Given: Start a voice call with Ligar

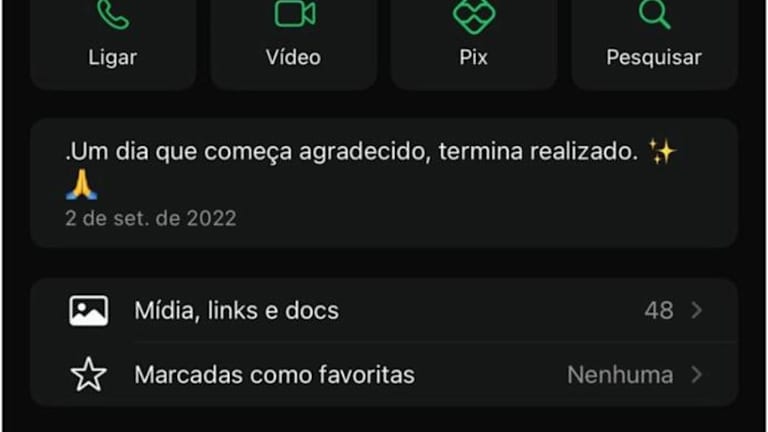Looking at the screenshot, I should click(x=112, y=38).
